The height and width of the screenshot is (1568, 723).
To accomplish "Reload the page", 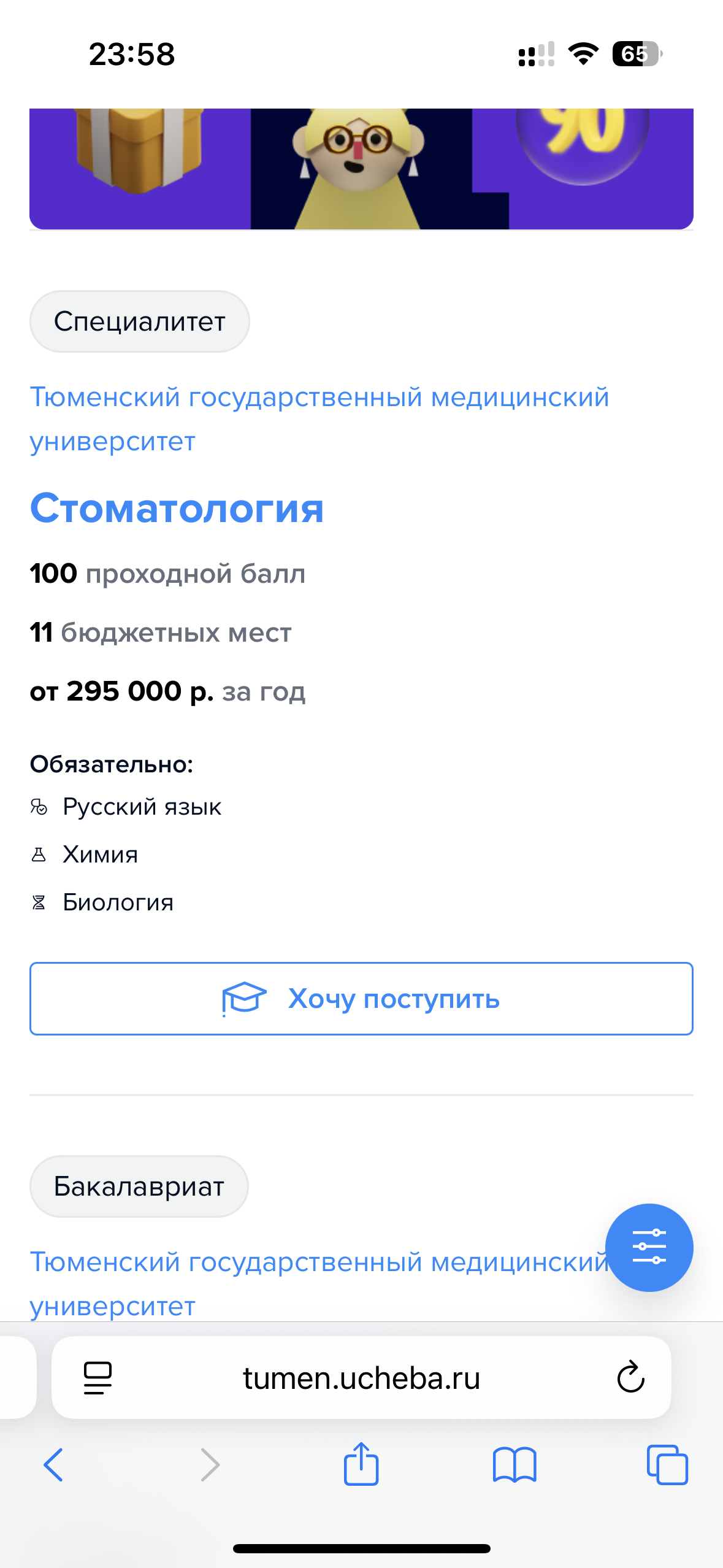I will [630, 1378].
